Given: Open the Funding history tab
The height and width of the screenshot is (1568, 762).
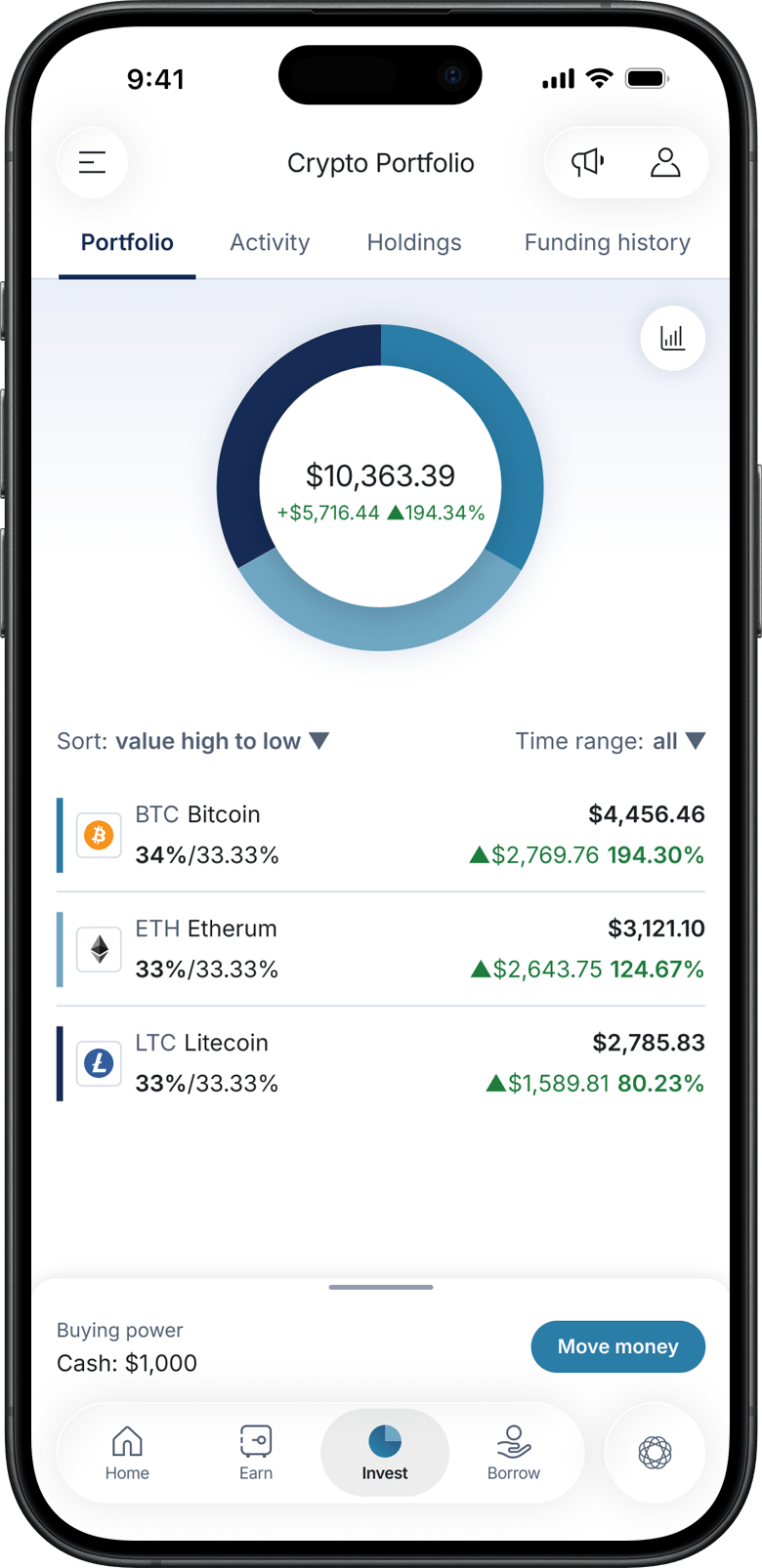Looking at the screenshot, I should 607,242.
